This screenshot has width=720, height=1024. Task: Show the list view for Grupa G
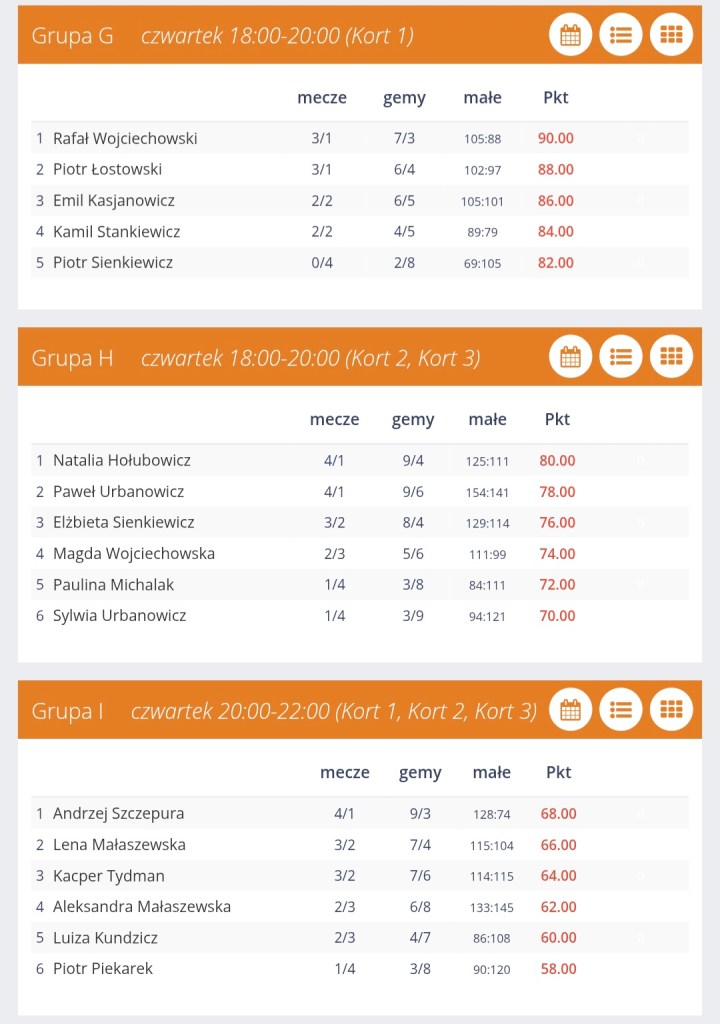[621, 35]
